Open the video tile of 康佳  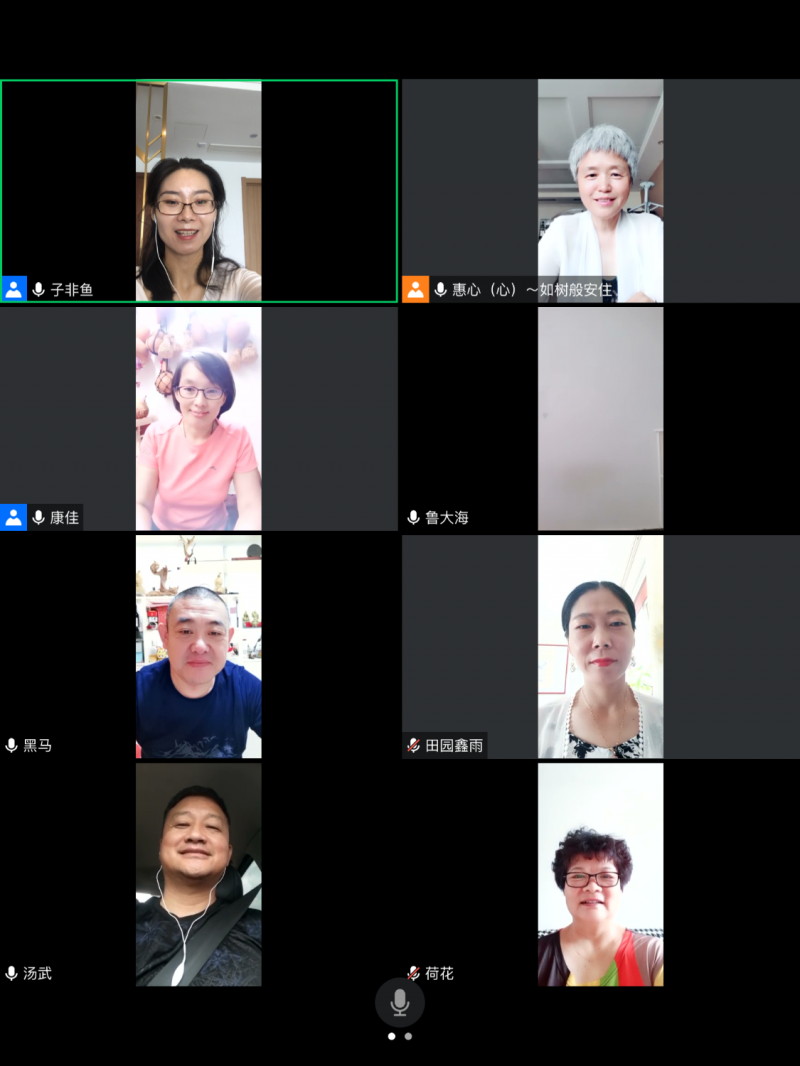(199, 418)
